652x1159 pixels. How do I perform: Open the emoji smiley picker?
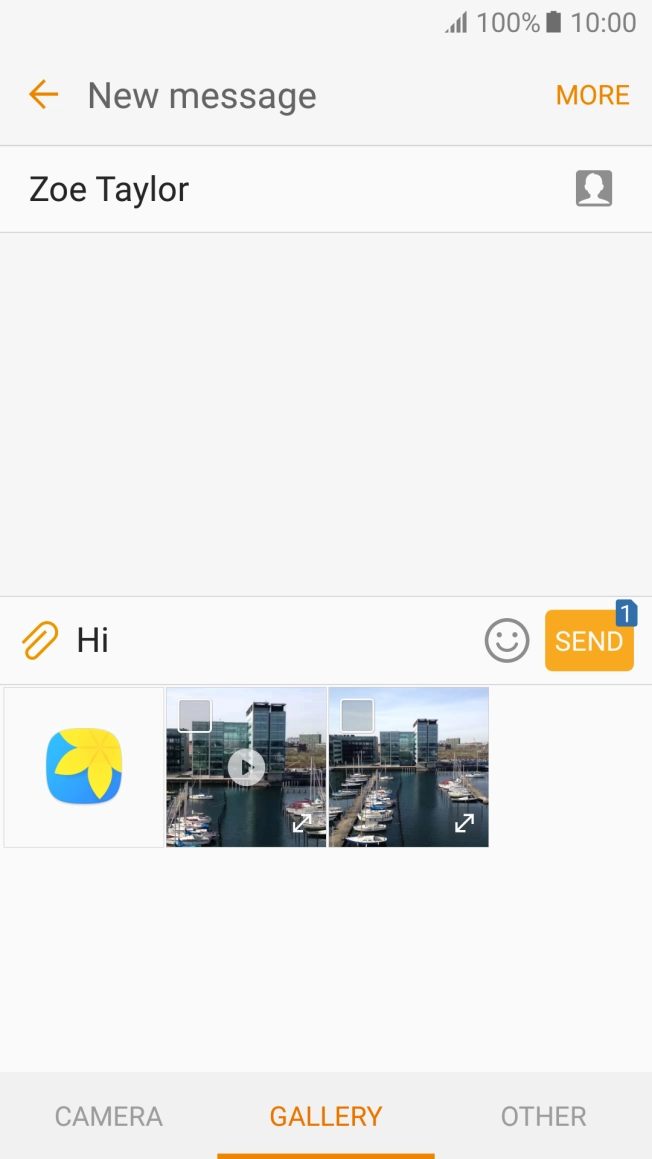click(x=507, y=640)
